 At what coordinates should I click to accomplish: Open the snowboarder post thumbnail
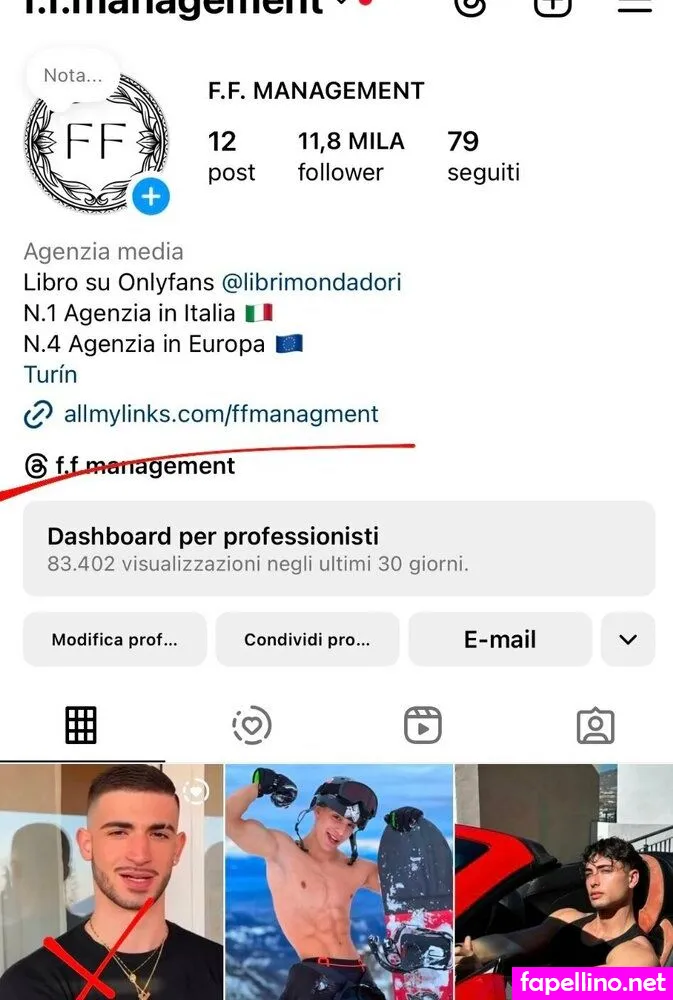coord(338,882)
